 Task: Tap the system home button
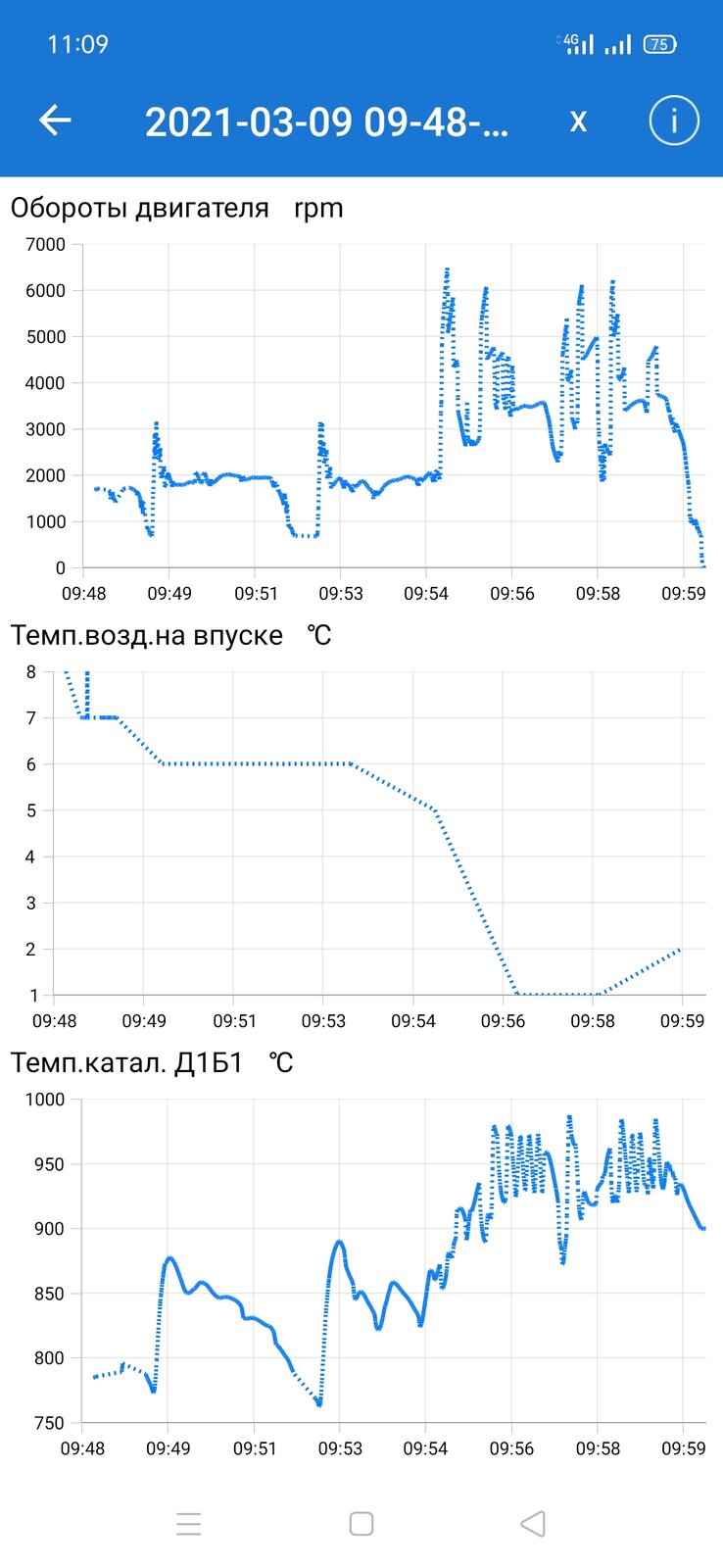[x=361, y=1523]
